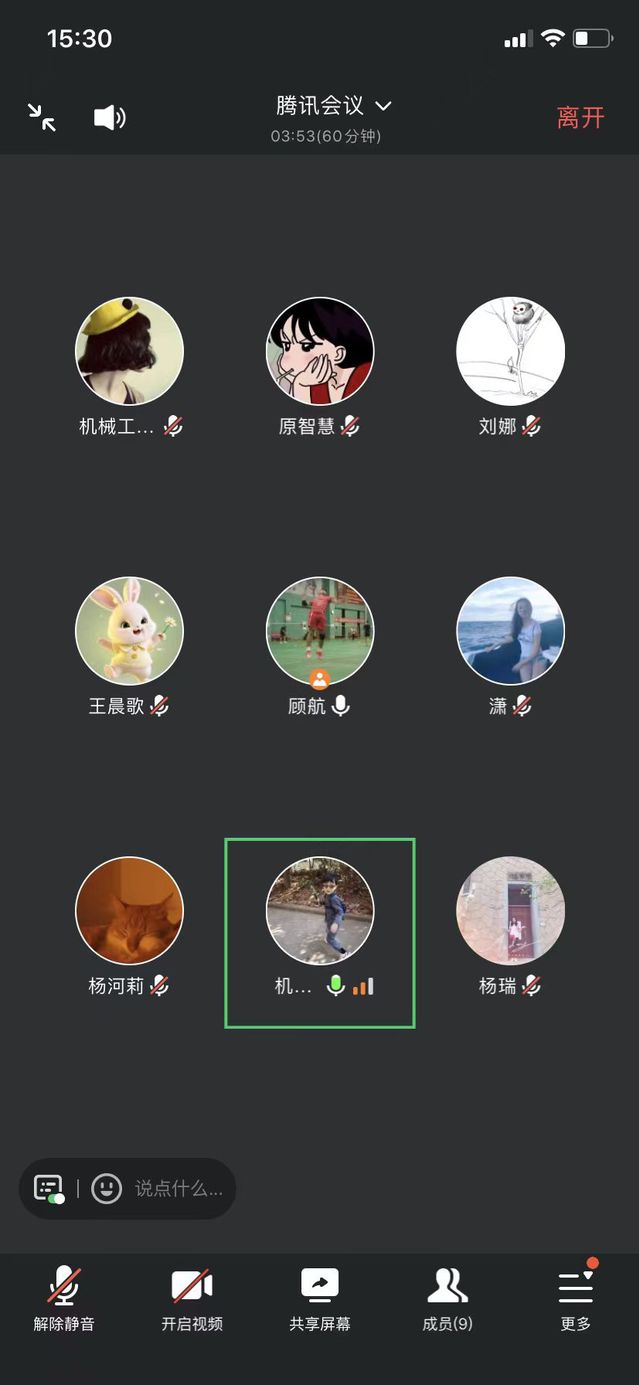Toggle the speaker audio output
The height and width of the screenshot is (1385, 639).
pos(109,118)
